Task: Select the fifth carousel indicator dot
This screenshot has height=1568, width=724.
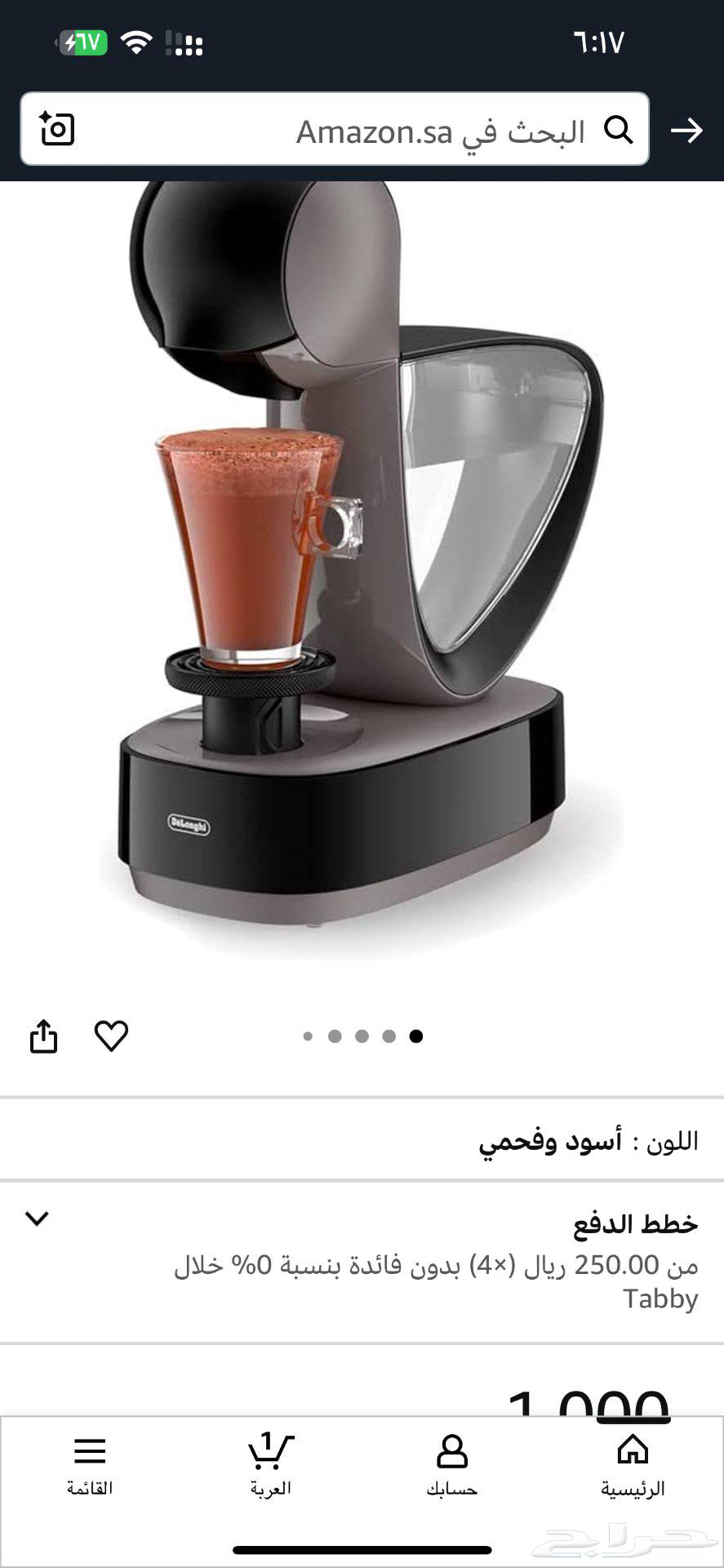Action: pyautogui.click(x=415, y=1036)
